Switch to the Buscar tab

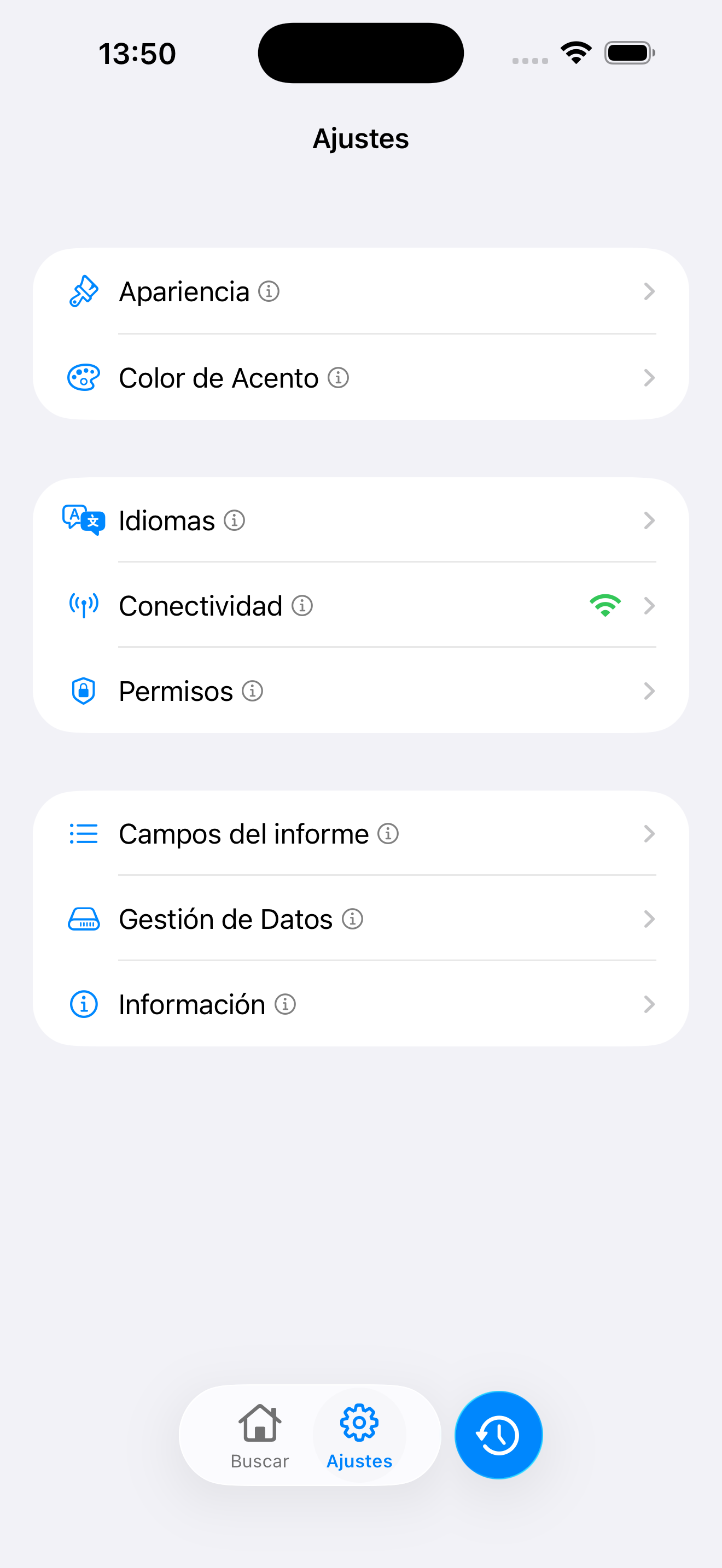click(260, 1435)
